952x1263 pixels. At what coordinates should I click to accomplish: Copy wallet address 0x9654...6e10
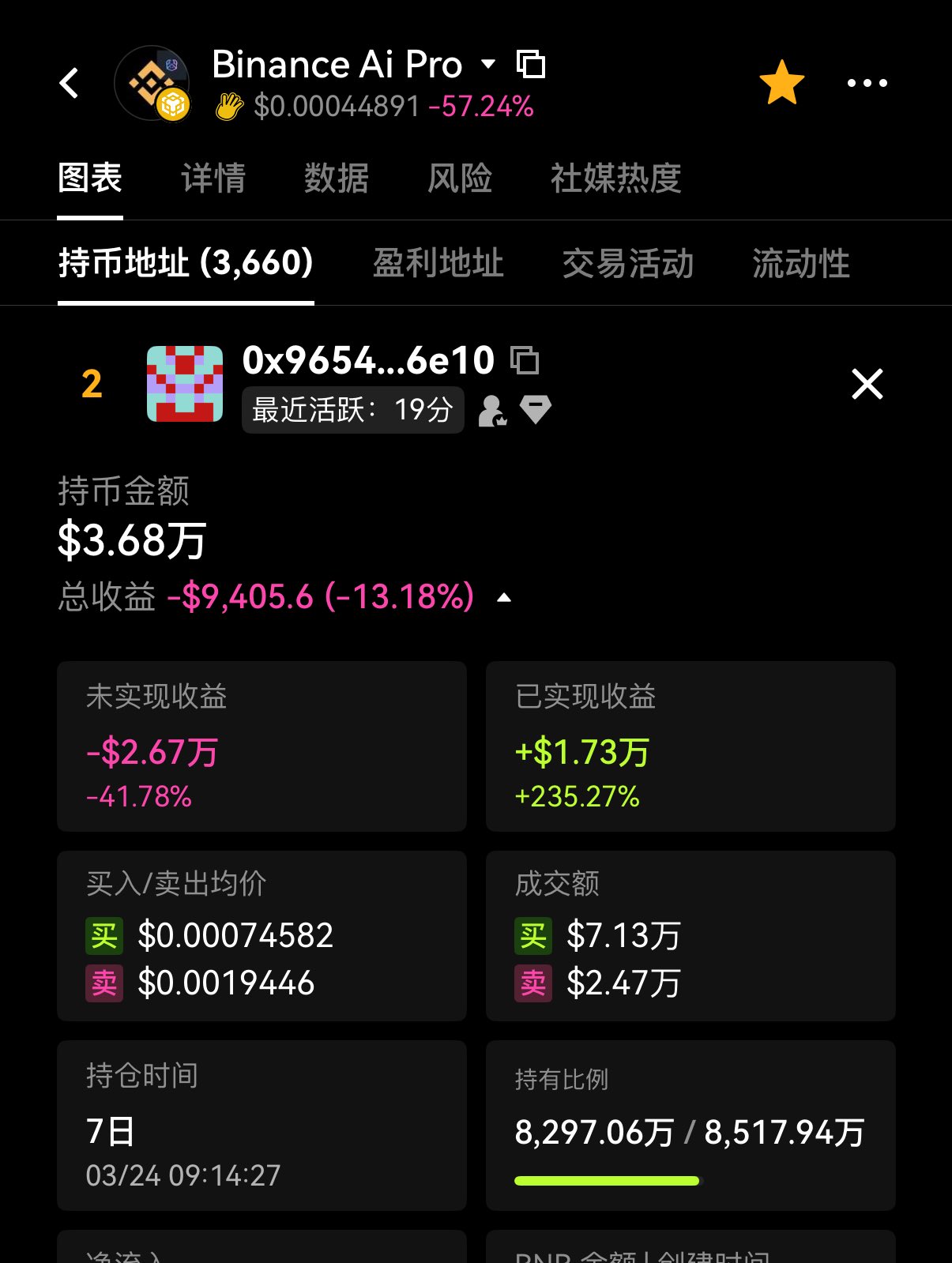click(525, 360)
